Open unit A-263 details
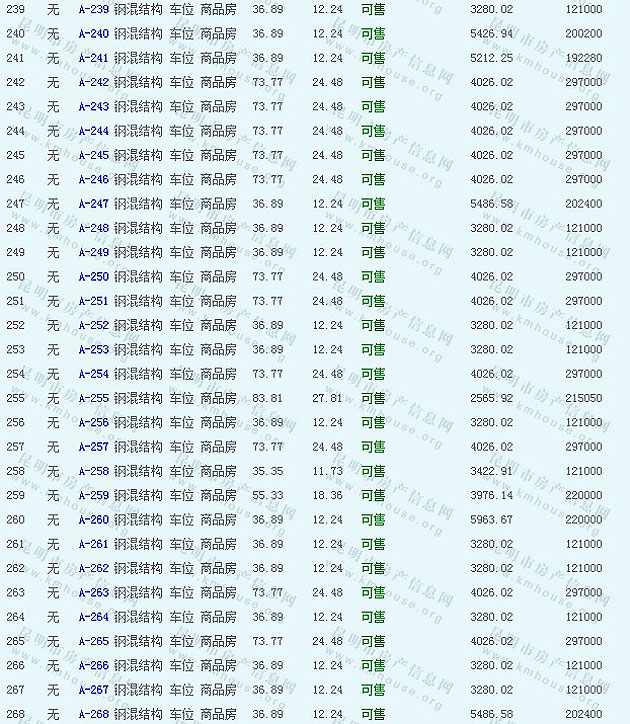This screenshot has height=724, width=630. pyautogui.click(x=93, y=593)
